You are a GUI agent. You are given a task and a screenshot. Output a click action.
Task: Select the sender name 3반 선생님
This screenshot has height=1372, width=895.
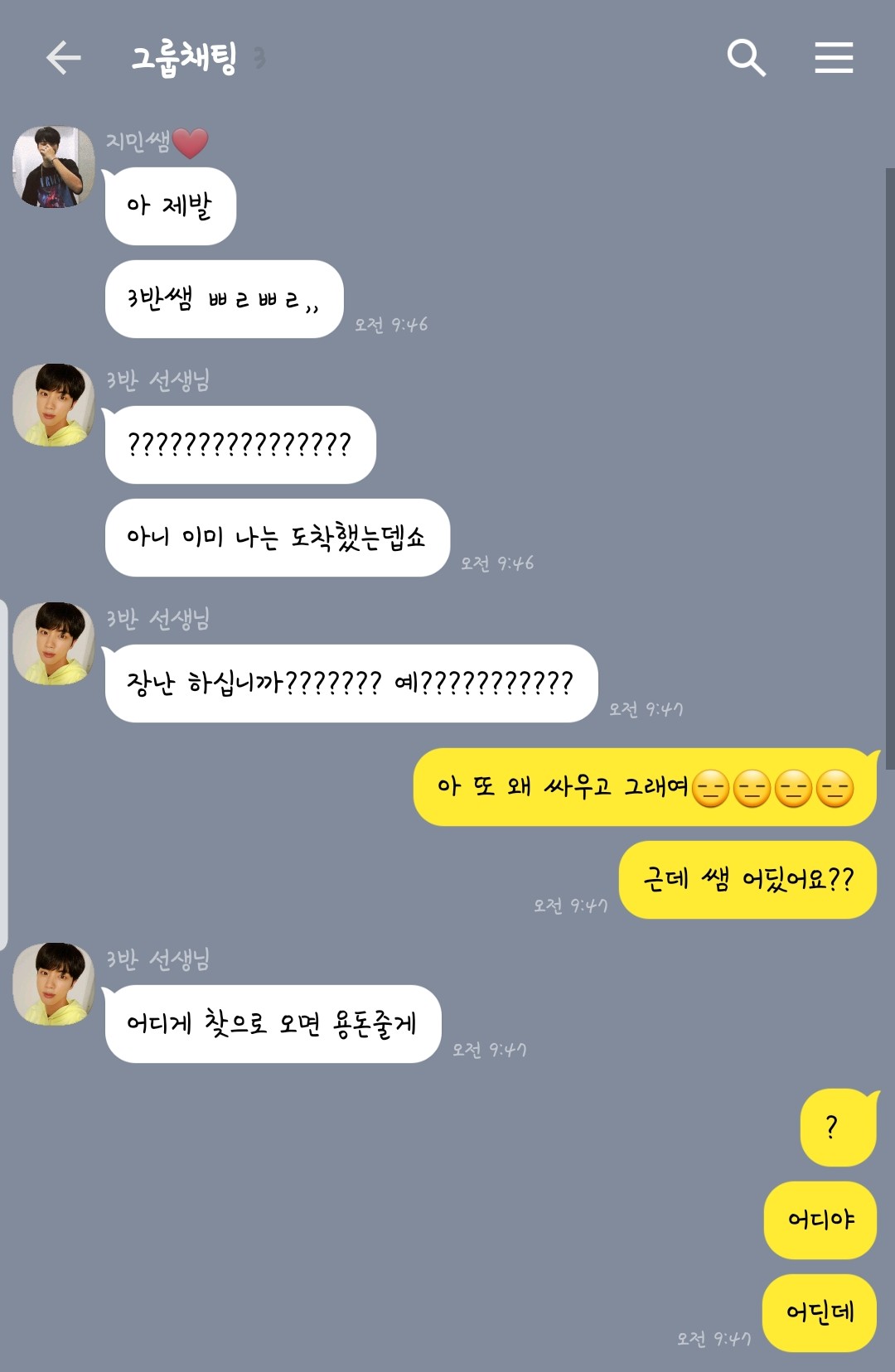(x=159, y=379)
